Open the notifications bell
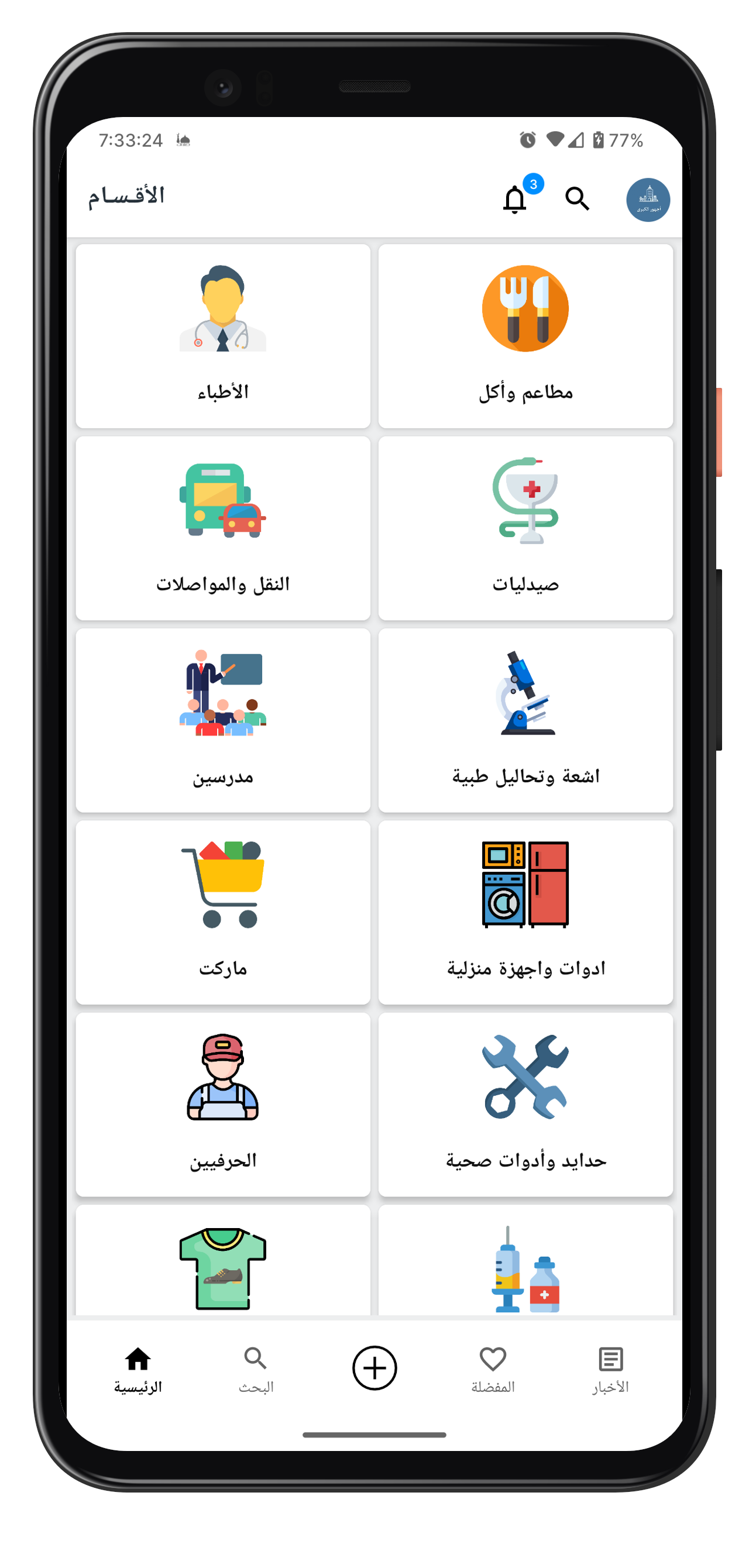749x1568 pixels. coord(514,199)
